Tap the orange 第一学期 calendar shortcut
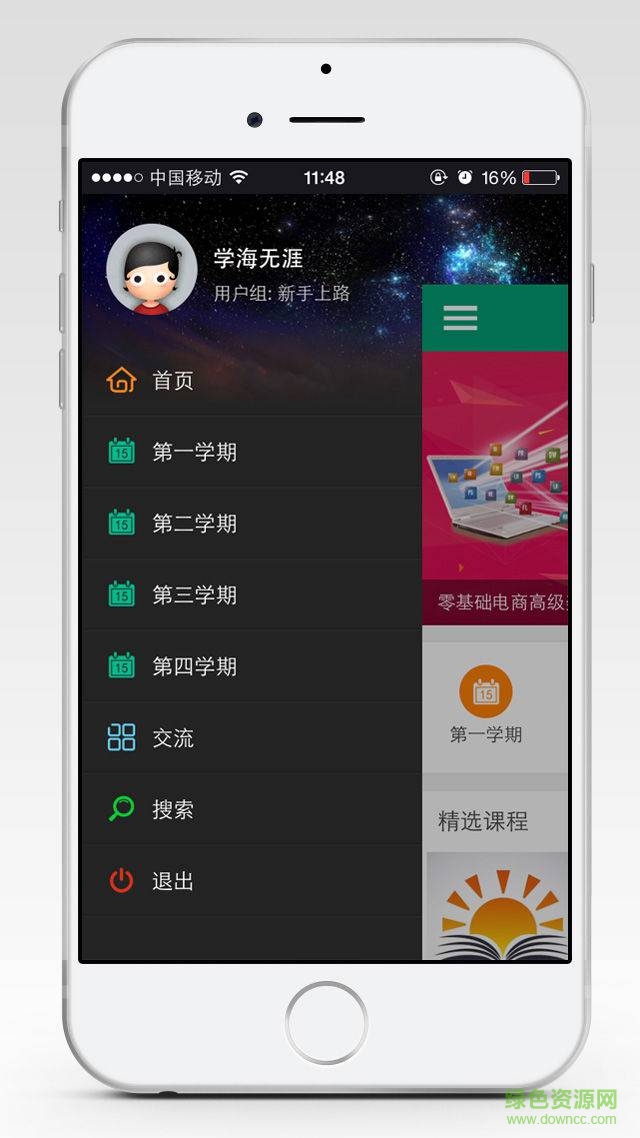 486,692
